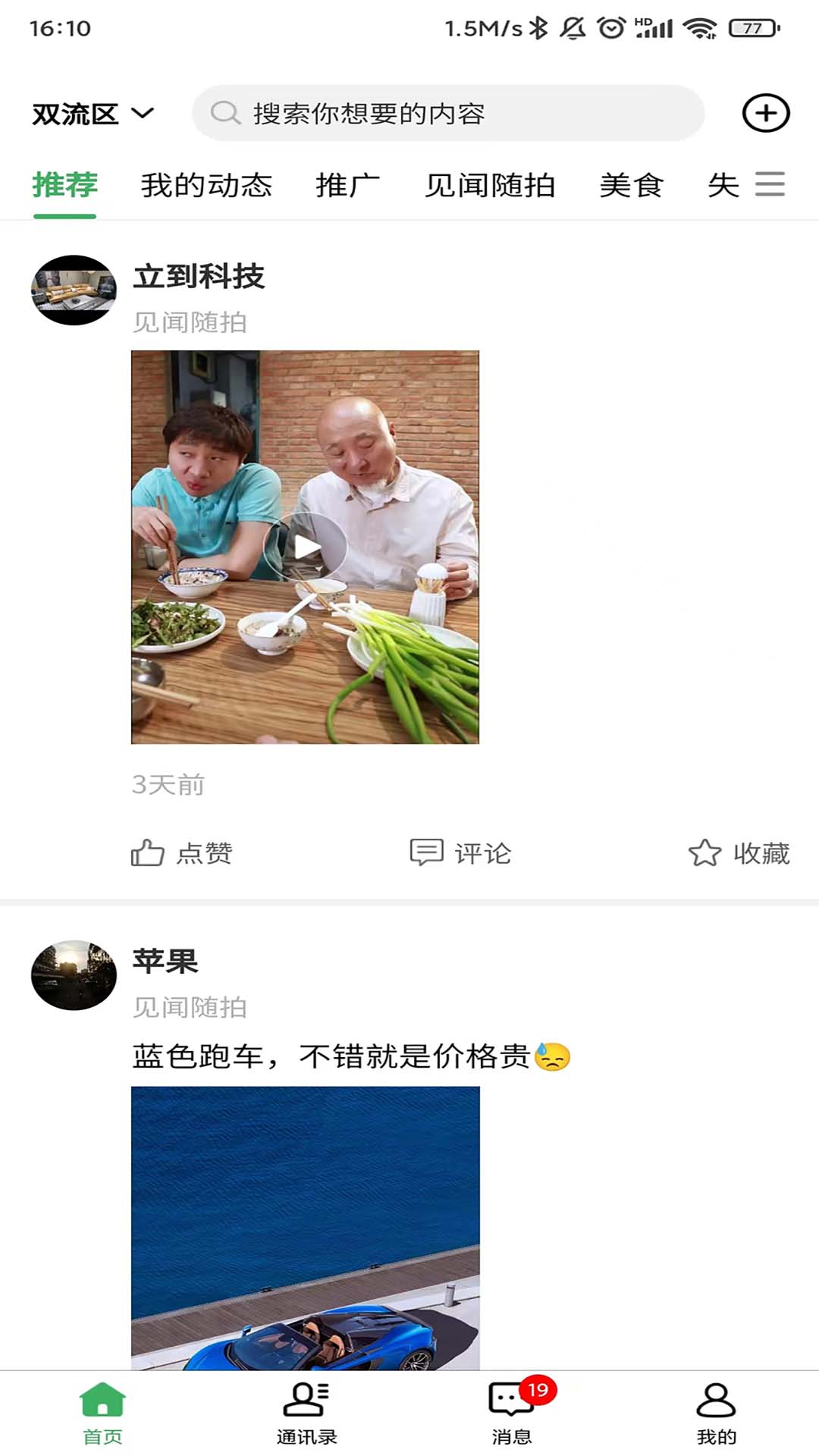Viewport: 819px width, 1456px height.
Task: Open the channel list hamburger menu
Action: tap(770, 184)
